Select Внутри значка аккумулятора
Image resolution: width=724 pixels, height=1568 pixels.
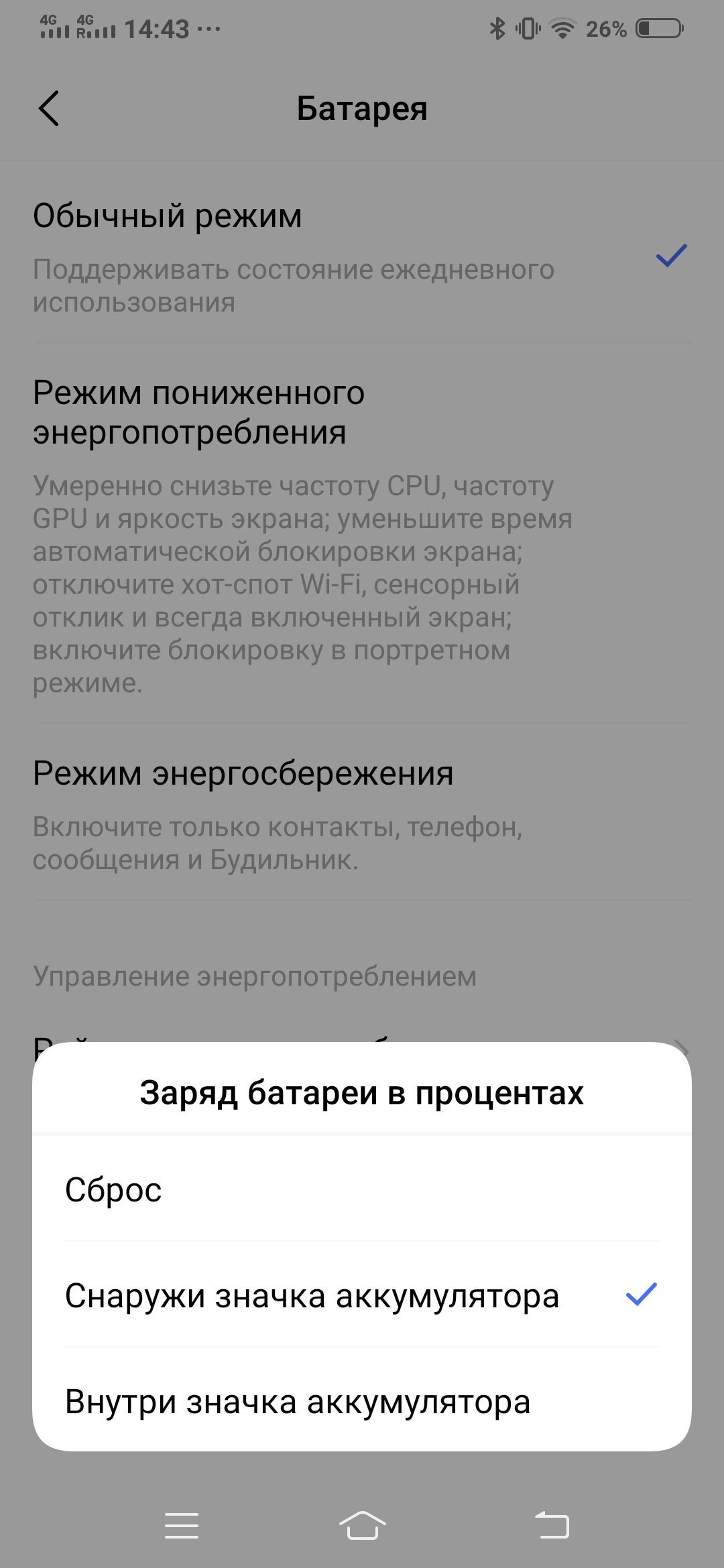362,1401
